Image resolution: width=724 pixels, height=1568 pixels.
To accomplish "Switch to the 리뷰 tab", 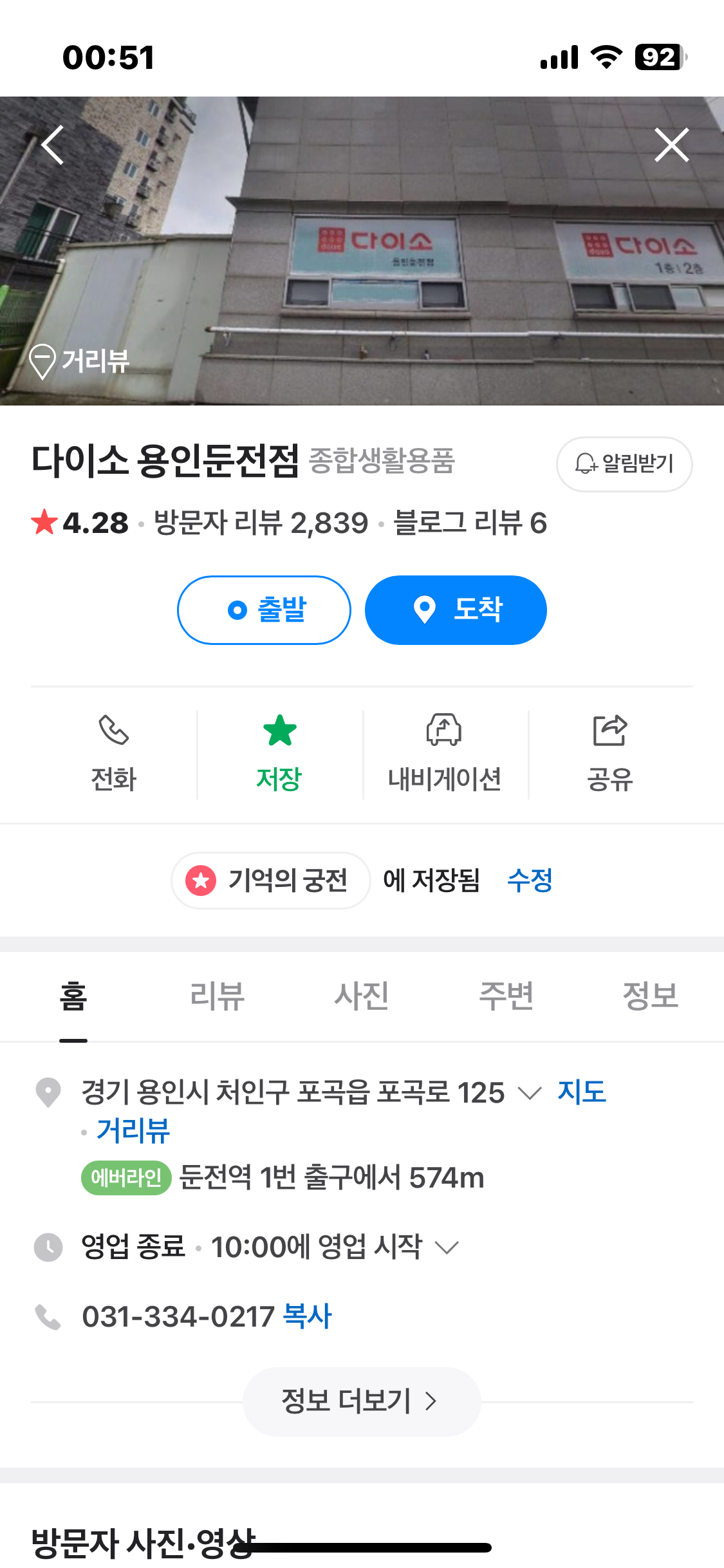I will coord(218,996).
